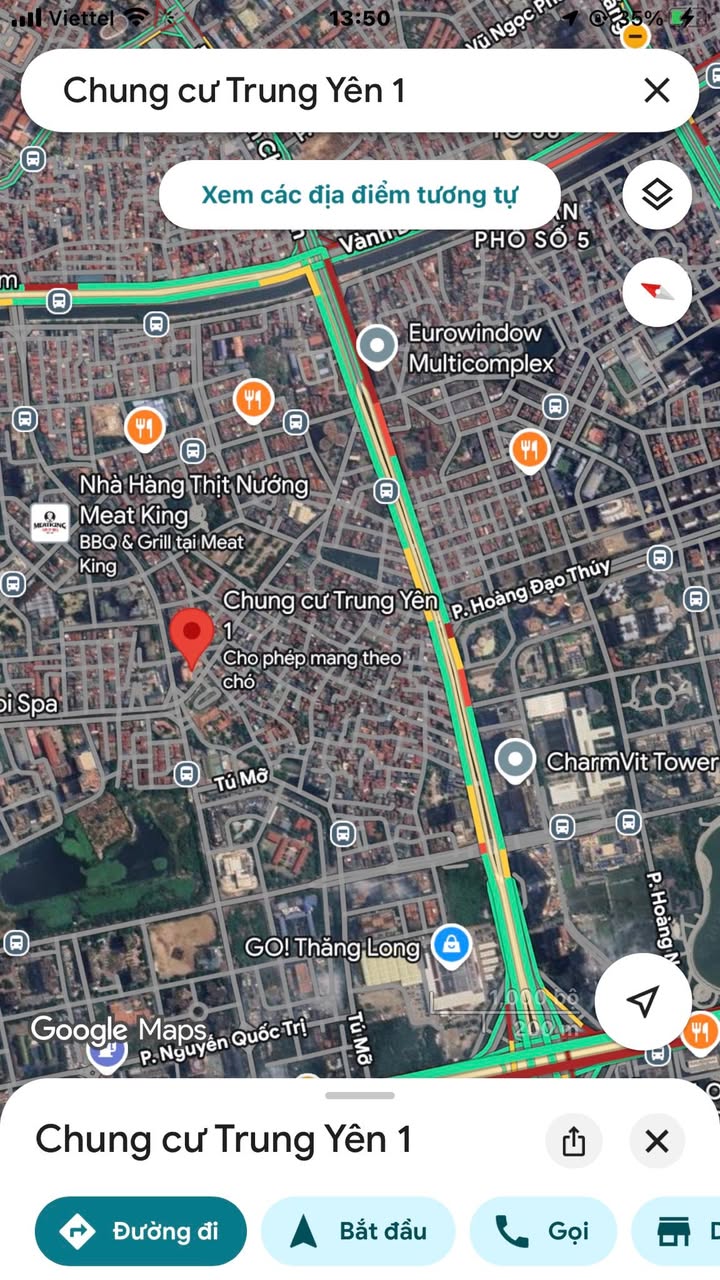Reset map orientation with the compass

[x=657, y=292]
